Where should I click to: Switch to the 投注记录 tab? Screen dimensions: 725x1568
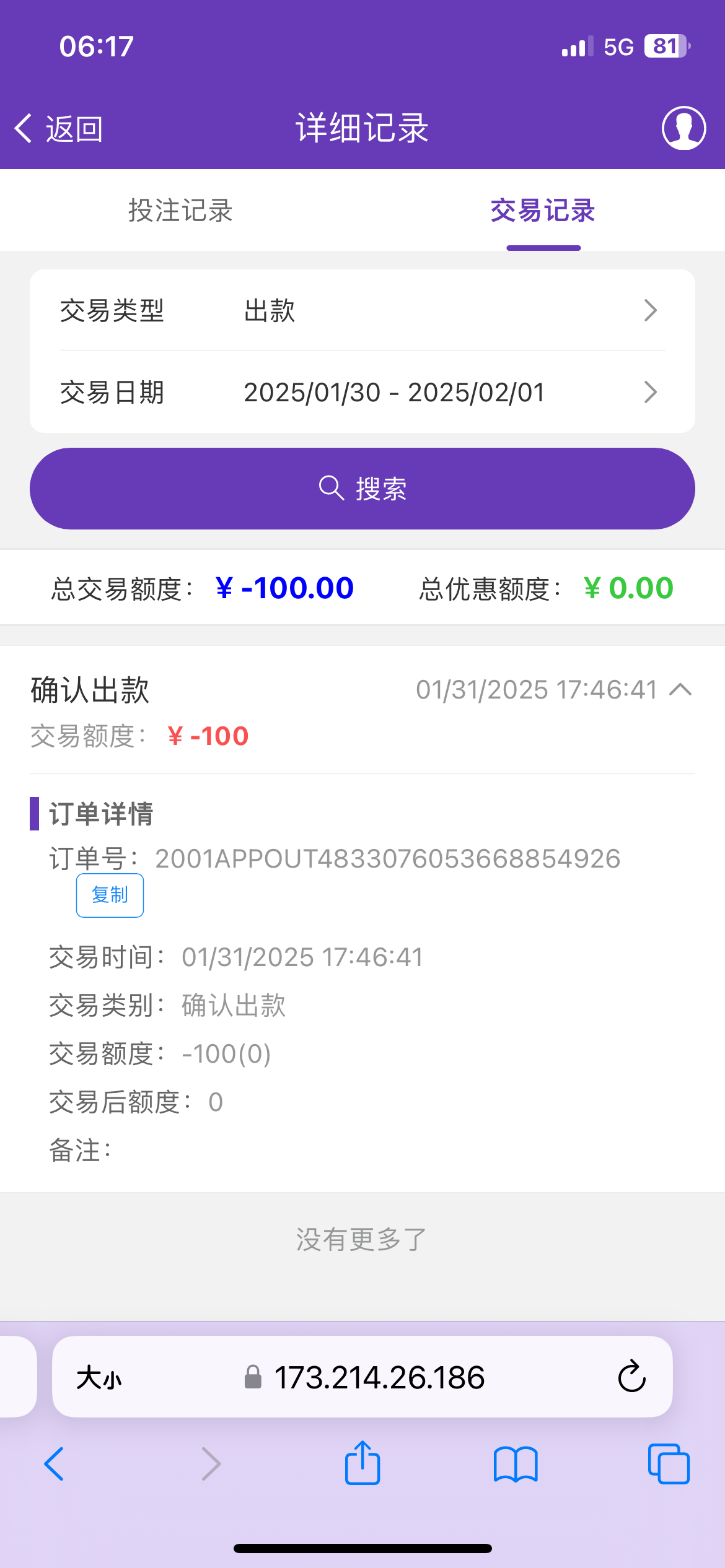coord(180,211)
